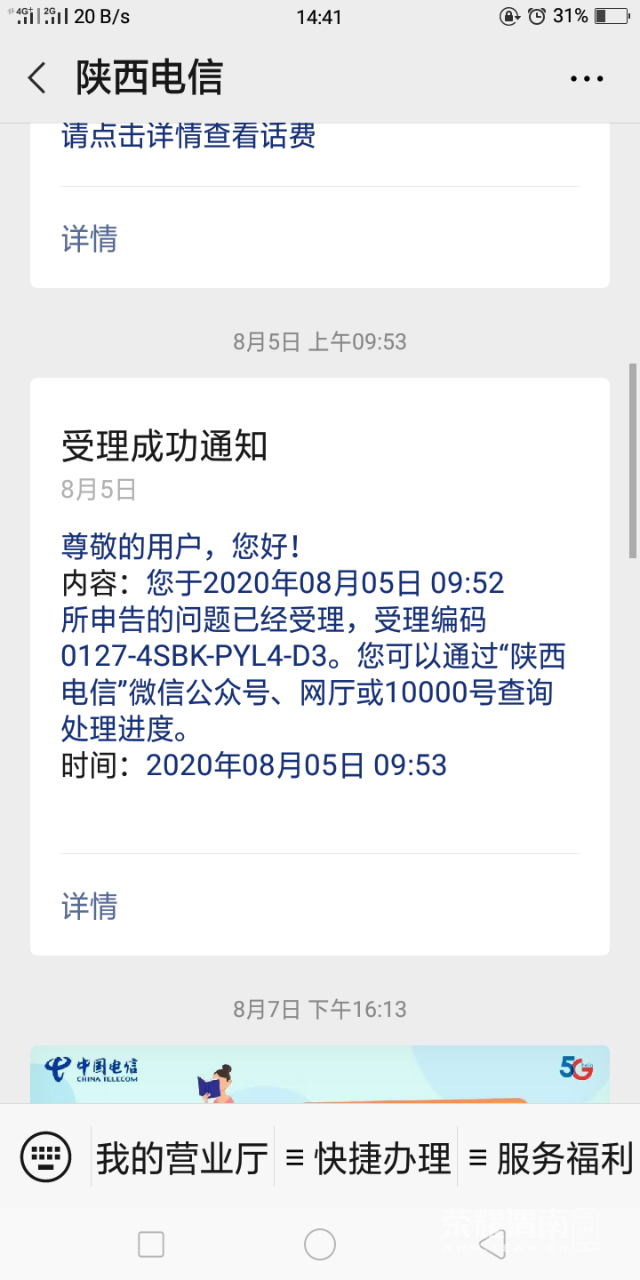The image size is (640, 1280).
Task: Expand the 快捷办理 menu
Action: point(368,1159)
